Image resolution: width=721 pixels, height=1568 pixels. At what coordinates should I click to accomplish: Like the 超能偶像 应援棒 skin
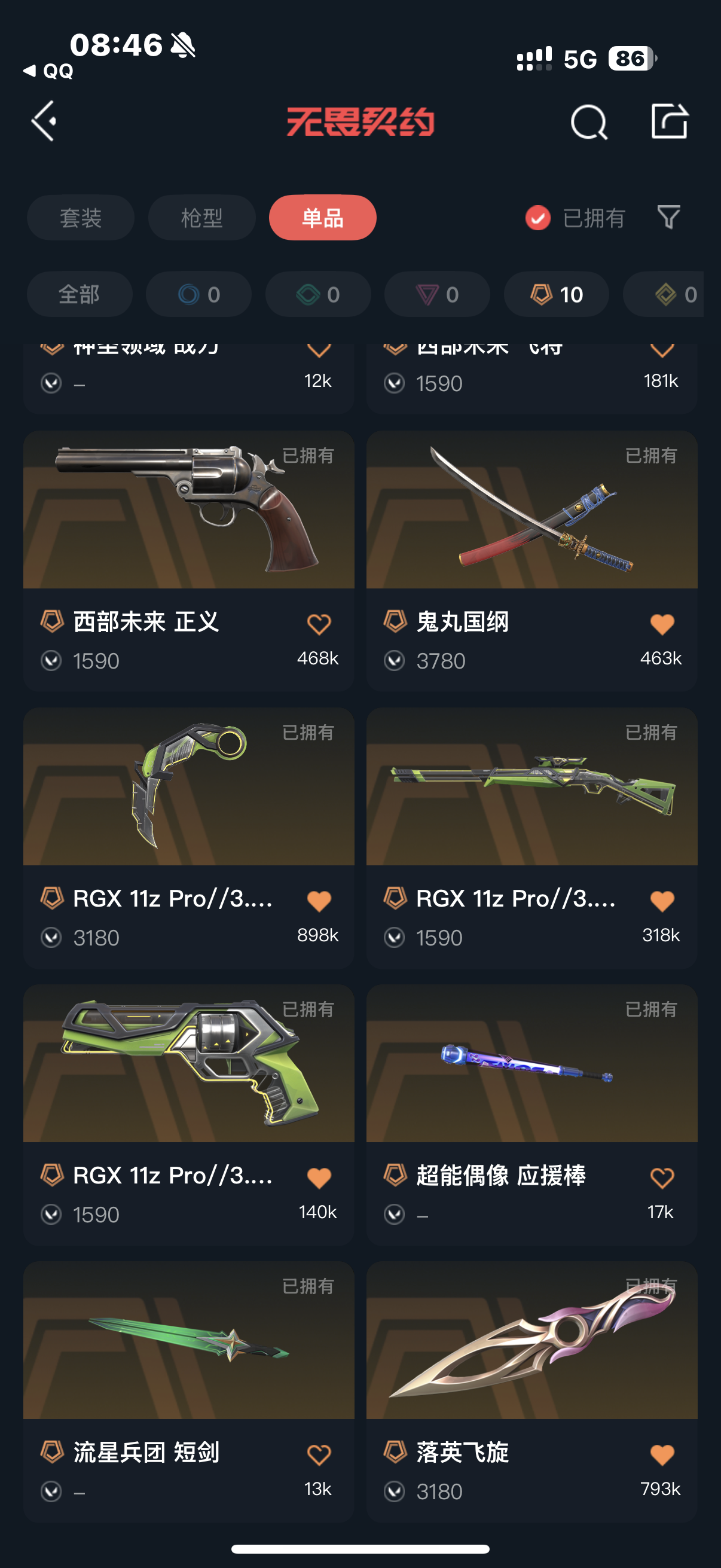[x=661, y=1178]
